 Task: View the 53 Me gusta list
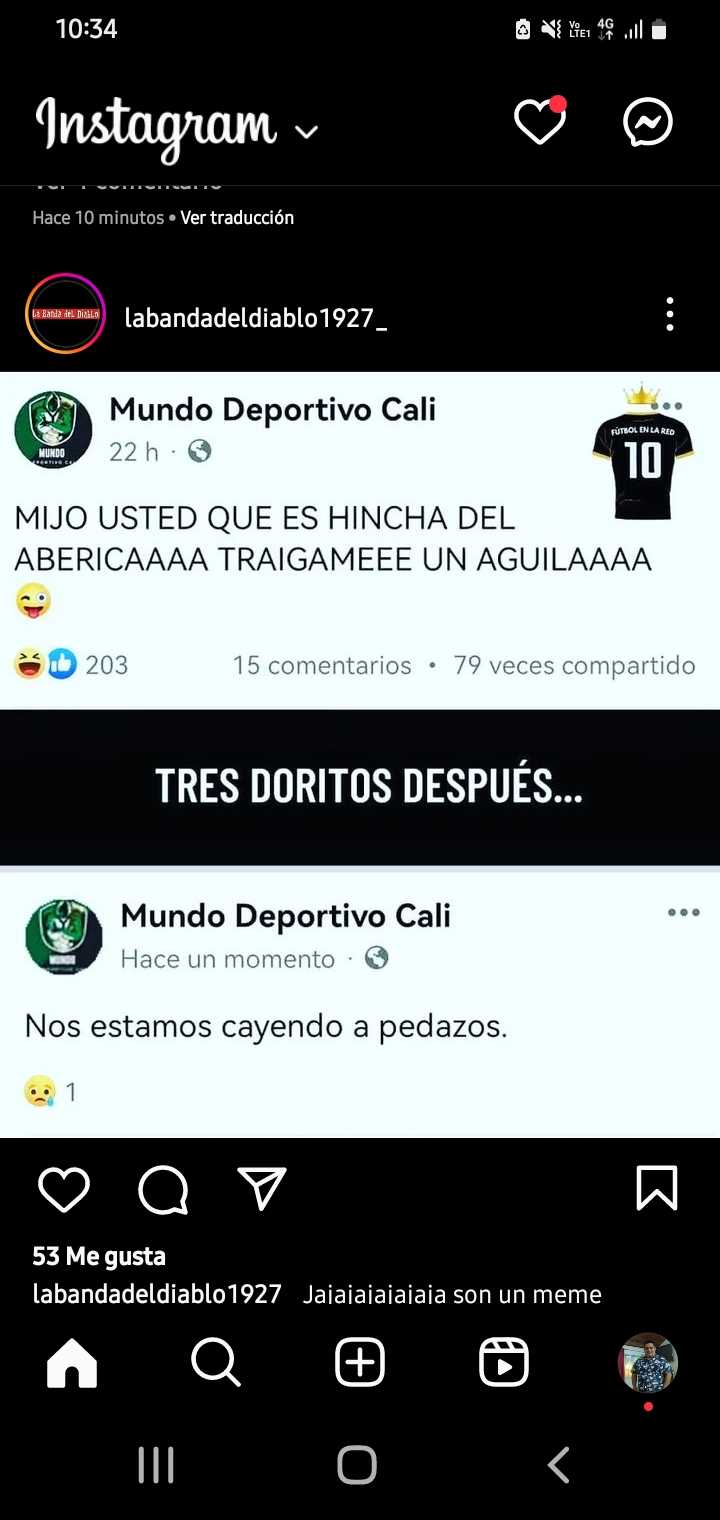coord(99,1256)
